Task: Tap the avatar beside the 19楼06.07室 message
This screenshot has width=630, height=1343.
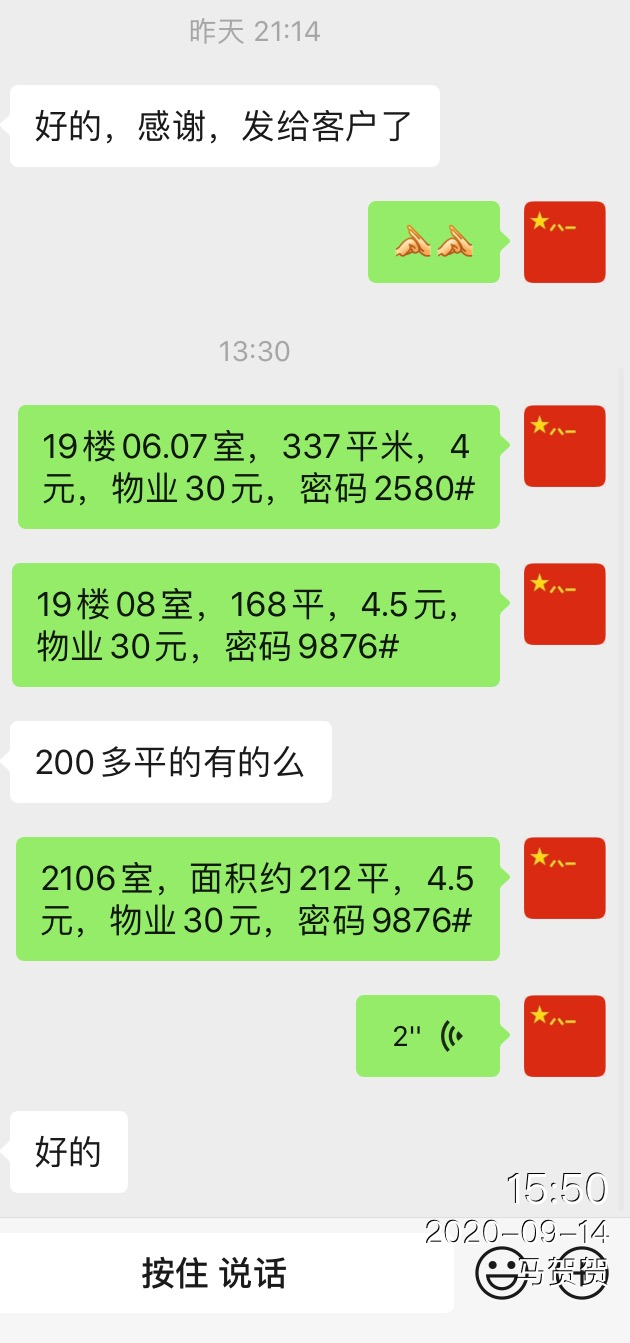Action: click(565, 446)
